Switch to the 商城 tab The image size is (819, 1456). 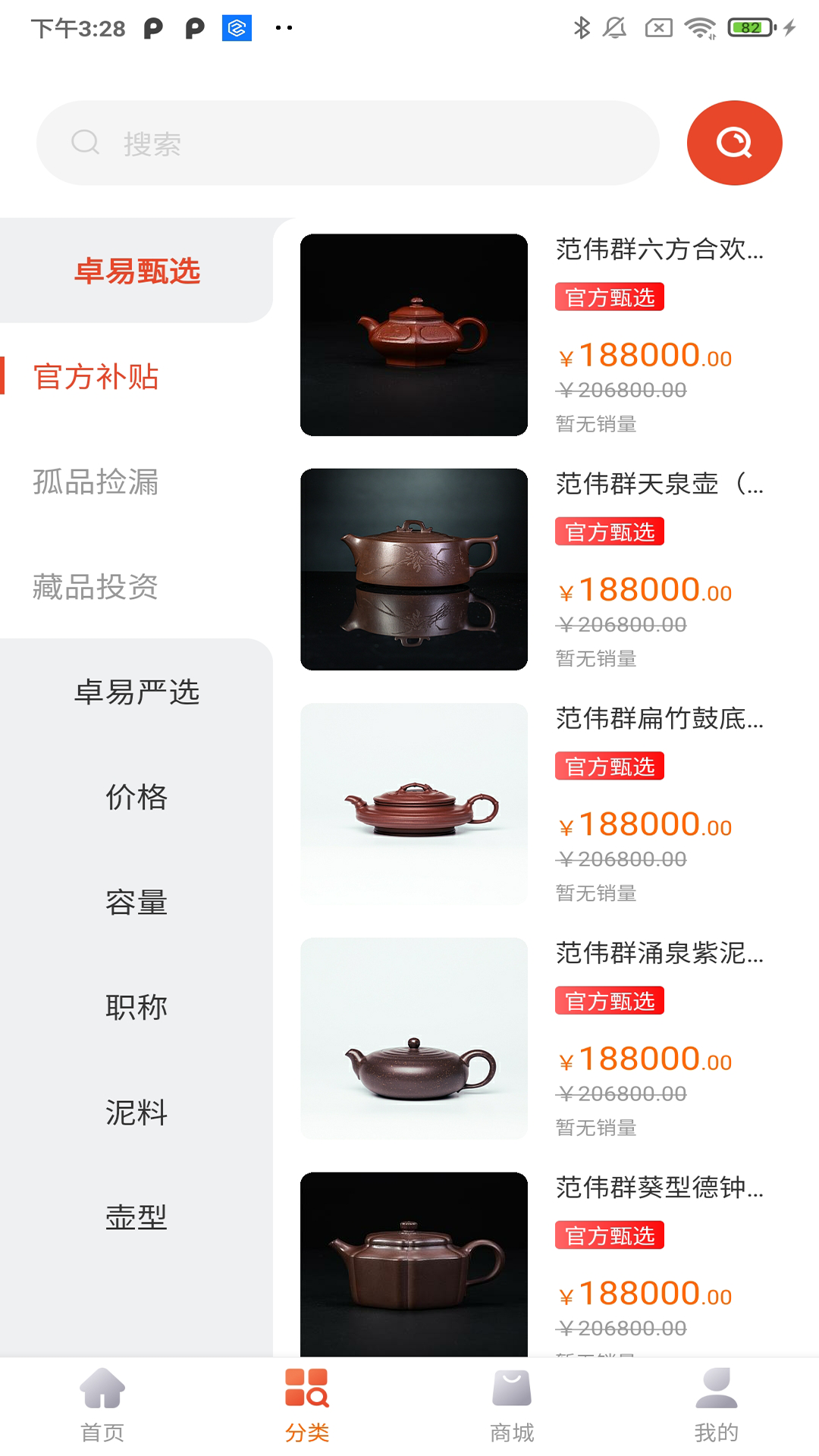pos(512,1405)
